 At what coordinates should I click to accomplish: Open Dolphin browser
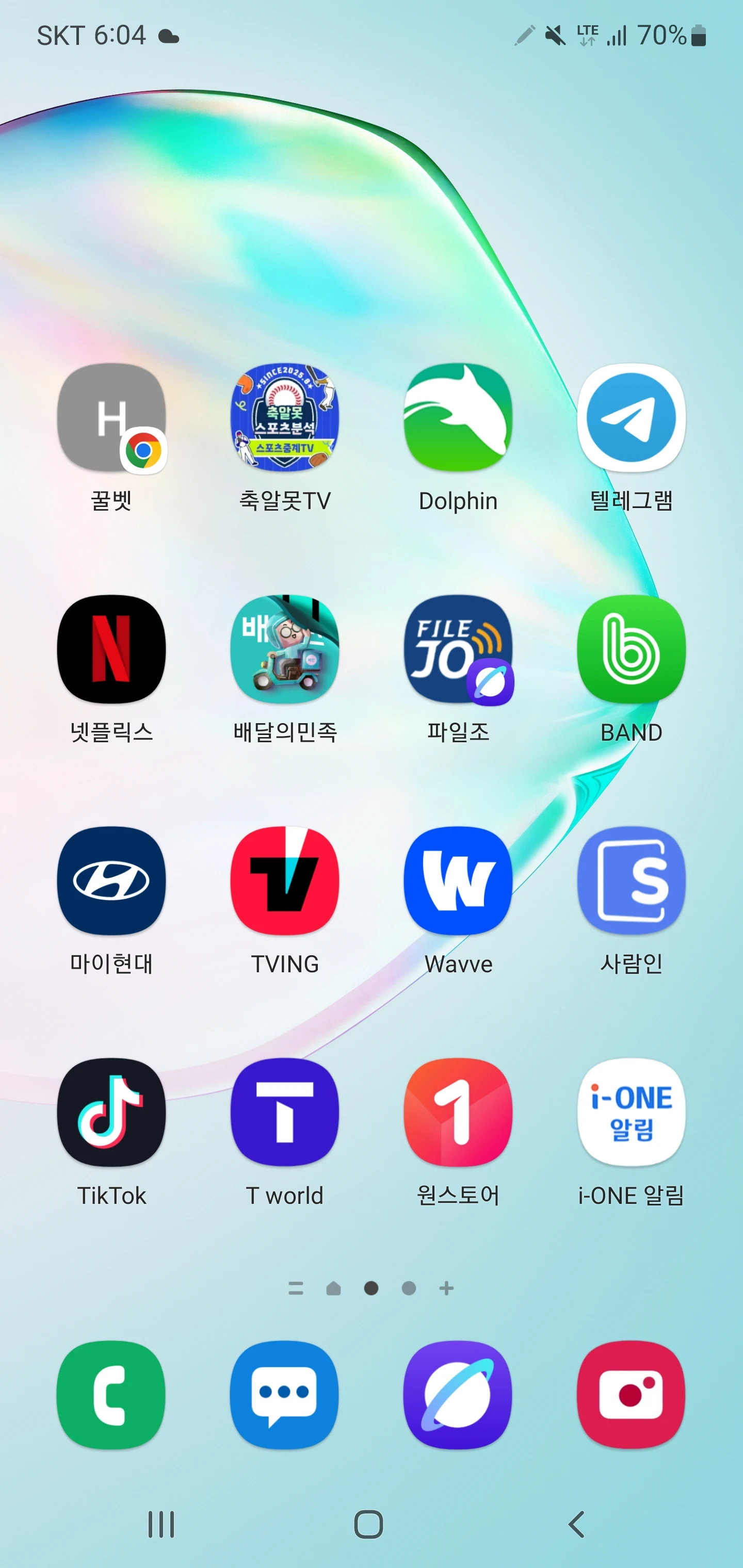pos(458,418)
